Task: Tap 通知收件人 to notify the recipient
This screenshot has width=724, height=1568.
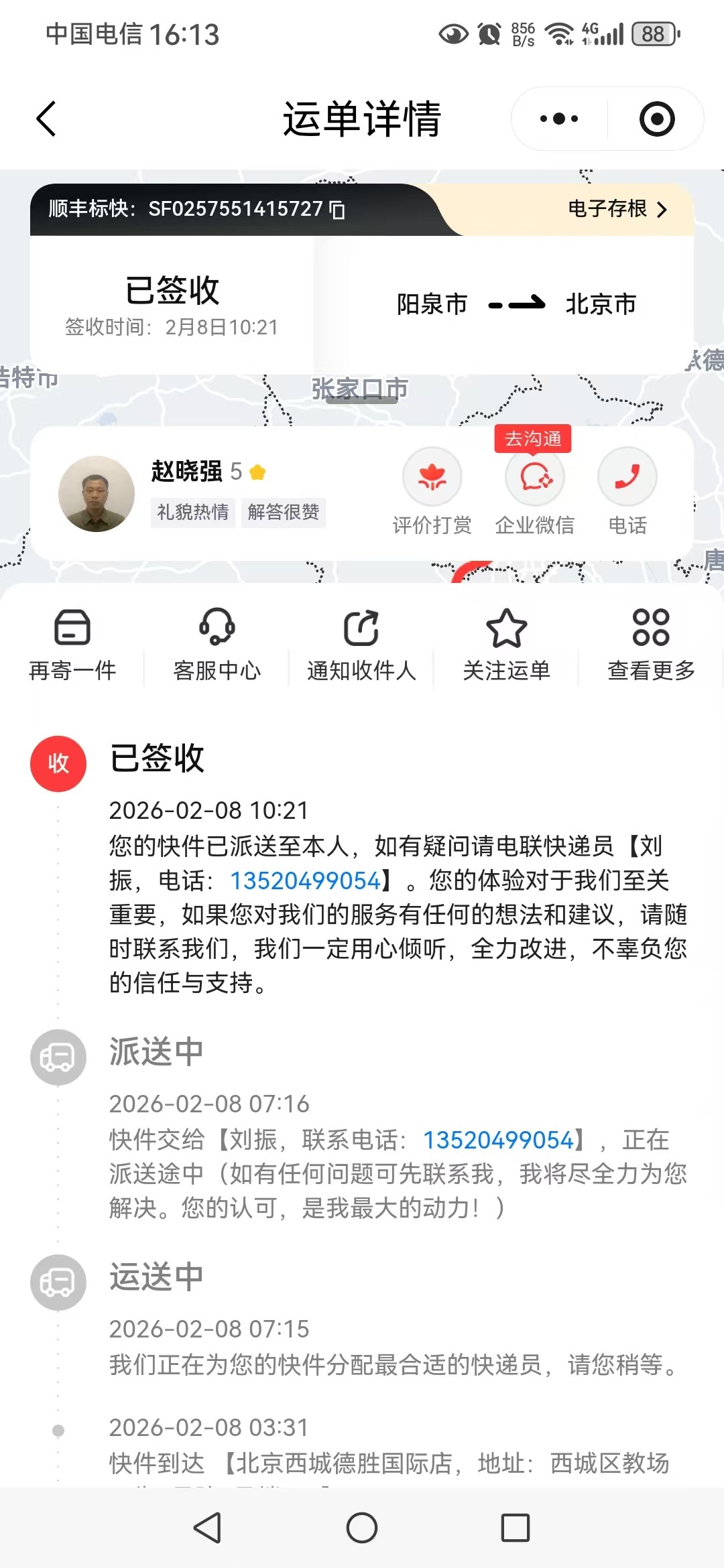Action: pos(362,644)
